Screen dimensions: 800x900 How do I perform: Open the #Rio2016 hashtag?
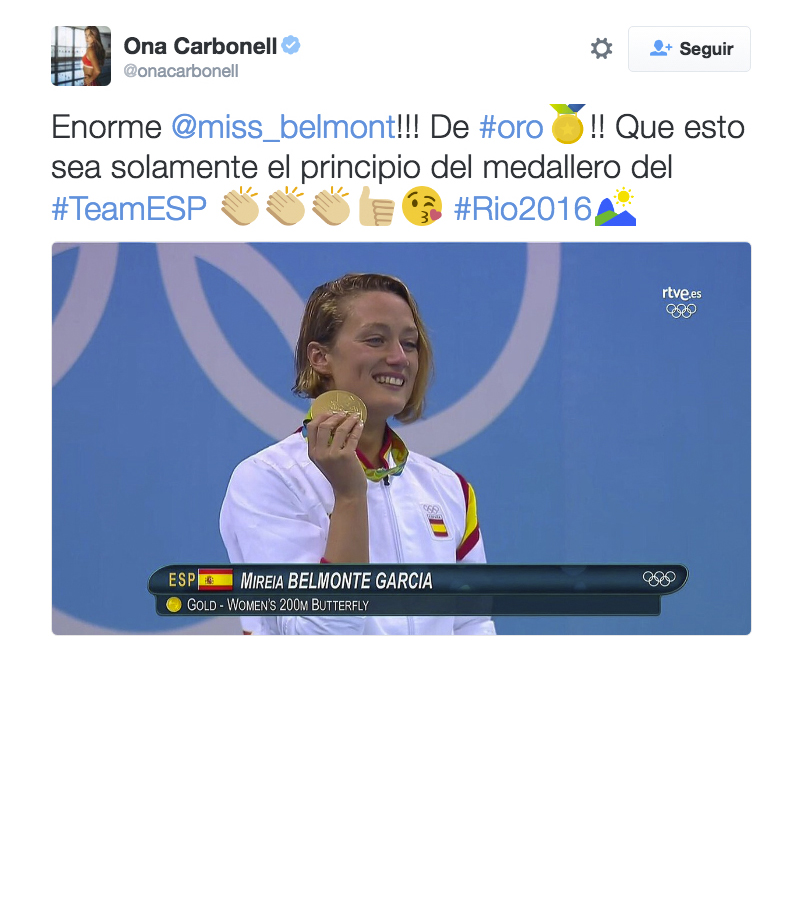(522, 207)
